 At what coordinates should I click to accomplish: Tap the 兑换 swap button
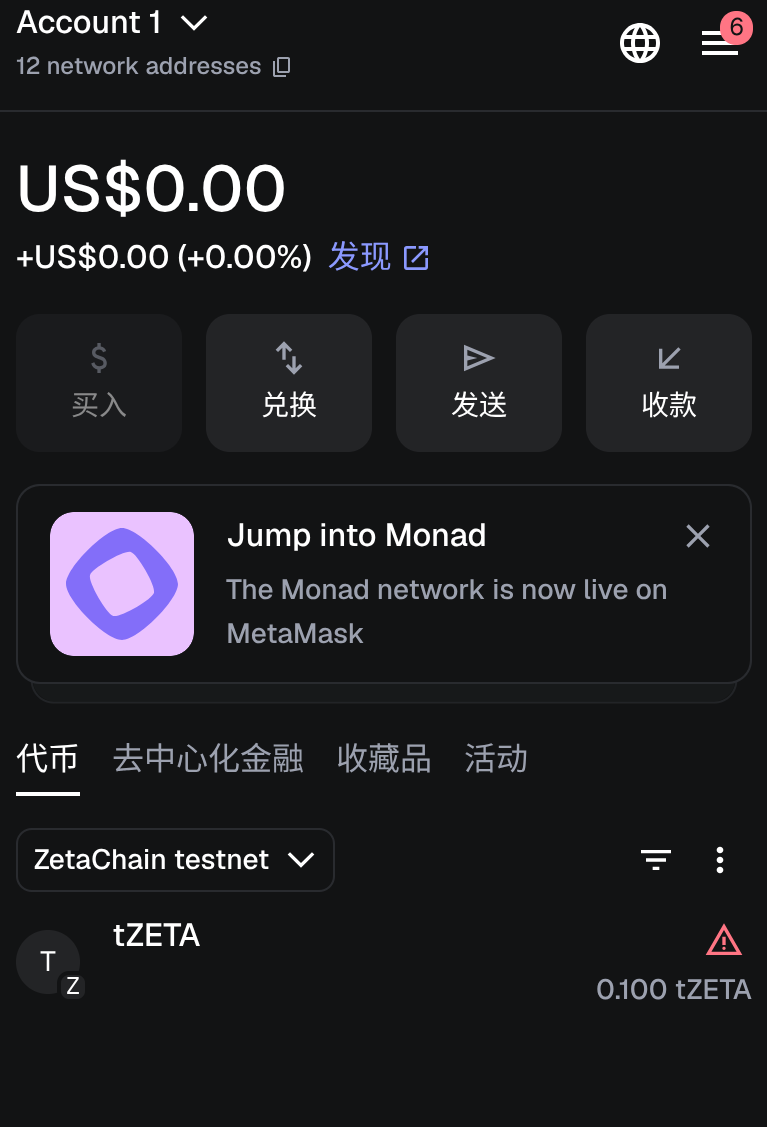[289, 383]
